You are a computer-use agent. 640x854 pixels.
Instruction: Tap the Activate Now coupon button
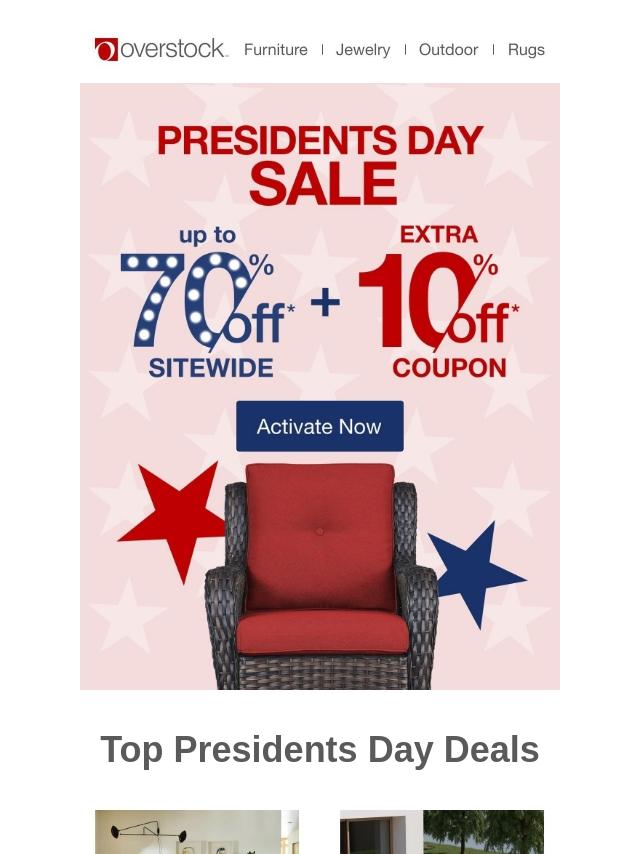320,427
